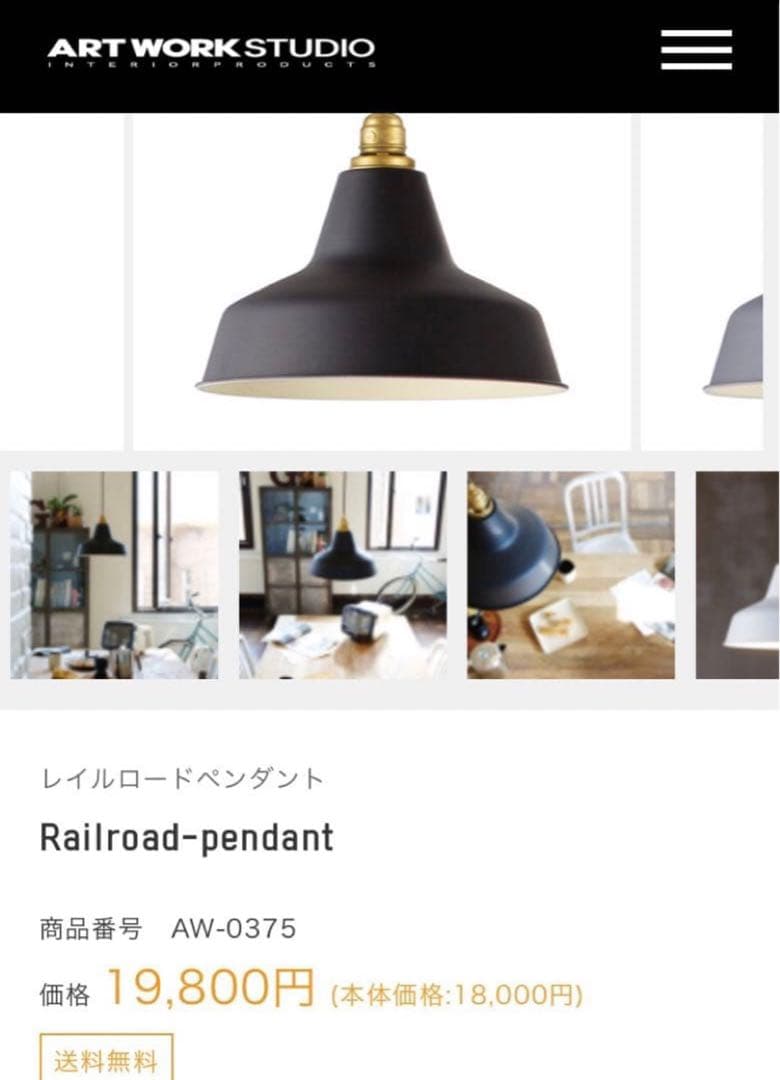This screenshot has height=1080, width=780.
Task: Select the thumbnail of pendant in bright room
Action: click(x=113, y=572)
